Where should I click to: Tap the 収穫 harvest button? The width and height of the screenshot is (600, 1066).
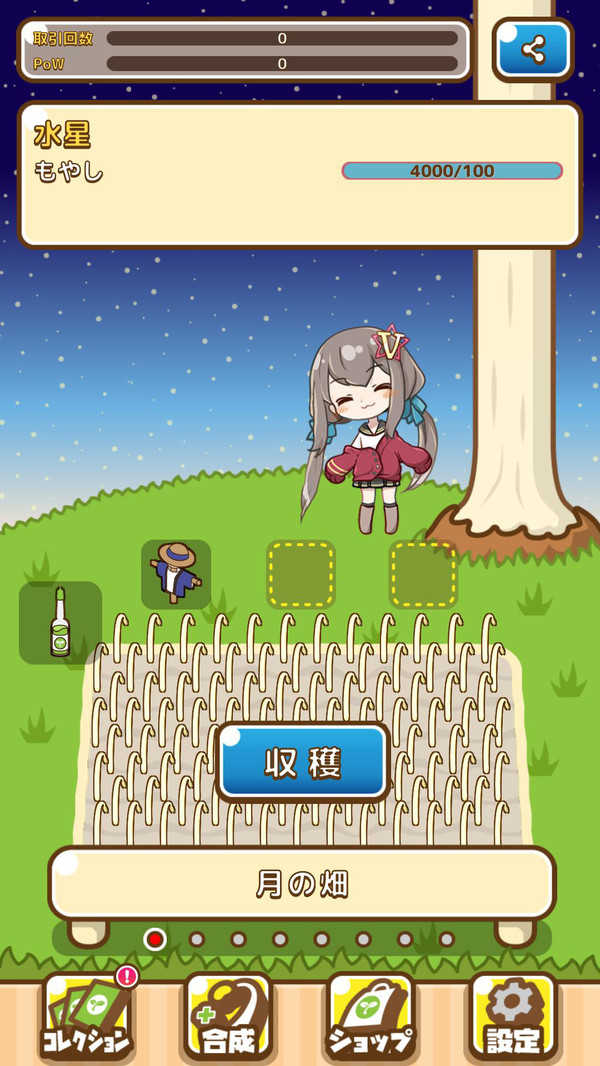(x=303, y=763)
